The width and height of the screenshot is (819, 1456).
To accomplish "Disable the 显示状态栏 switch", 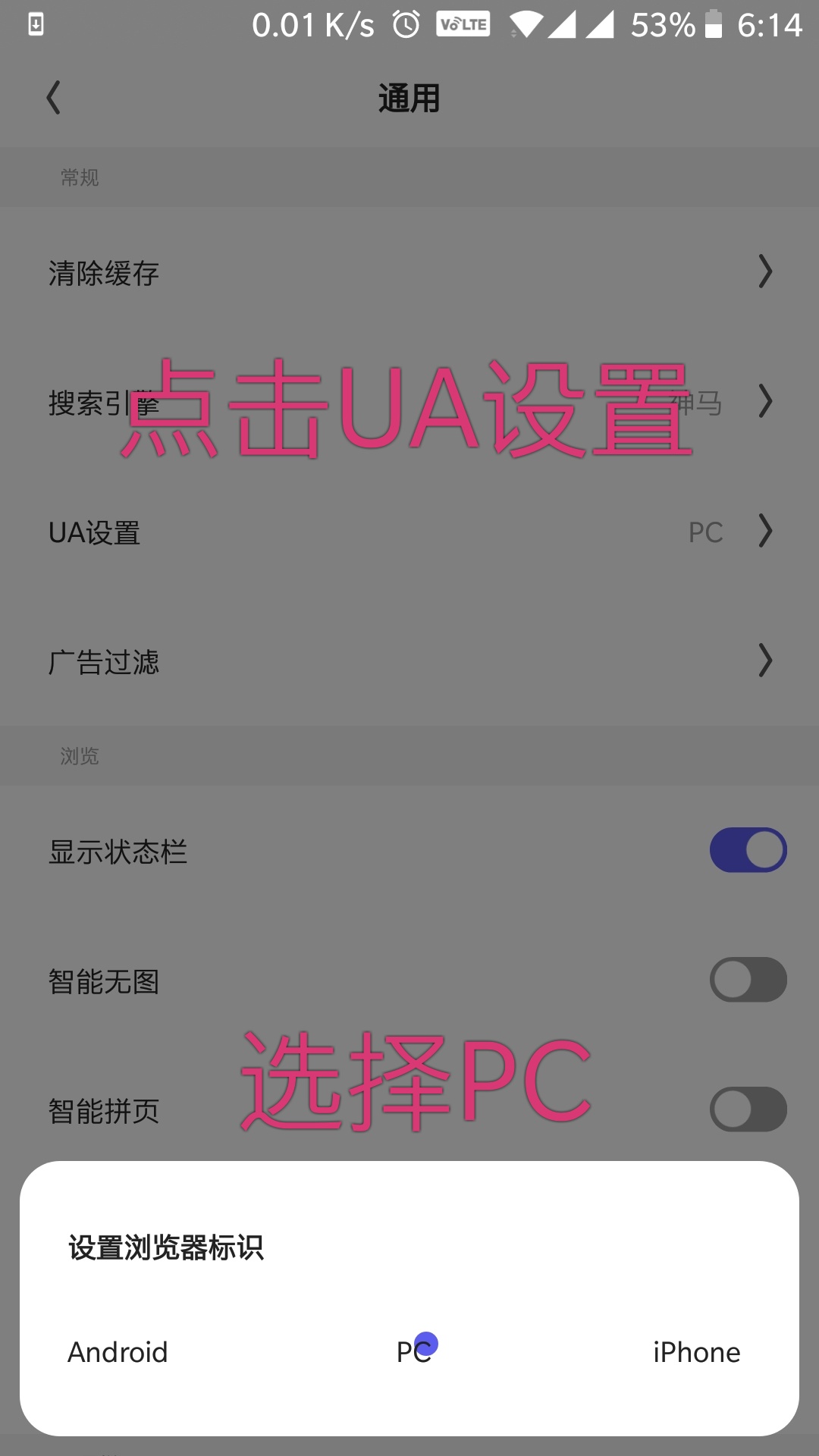I will (x=748, y=851).
